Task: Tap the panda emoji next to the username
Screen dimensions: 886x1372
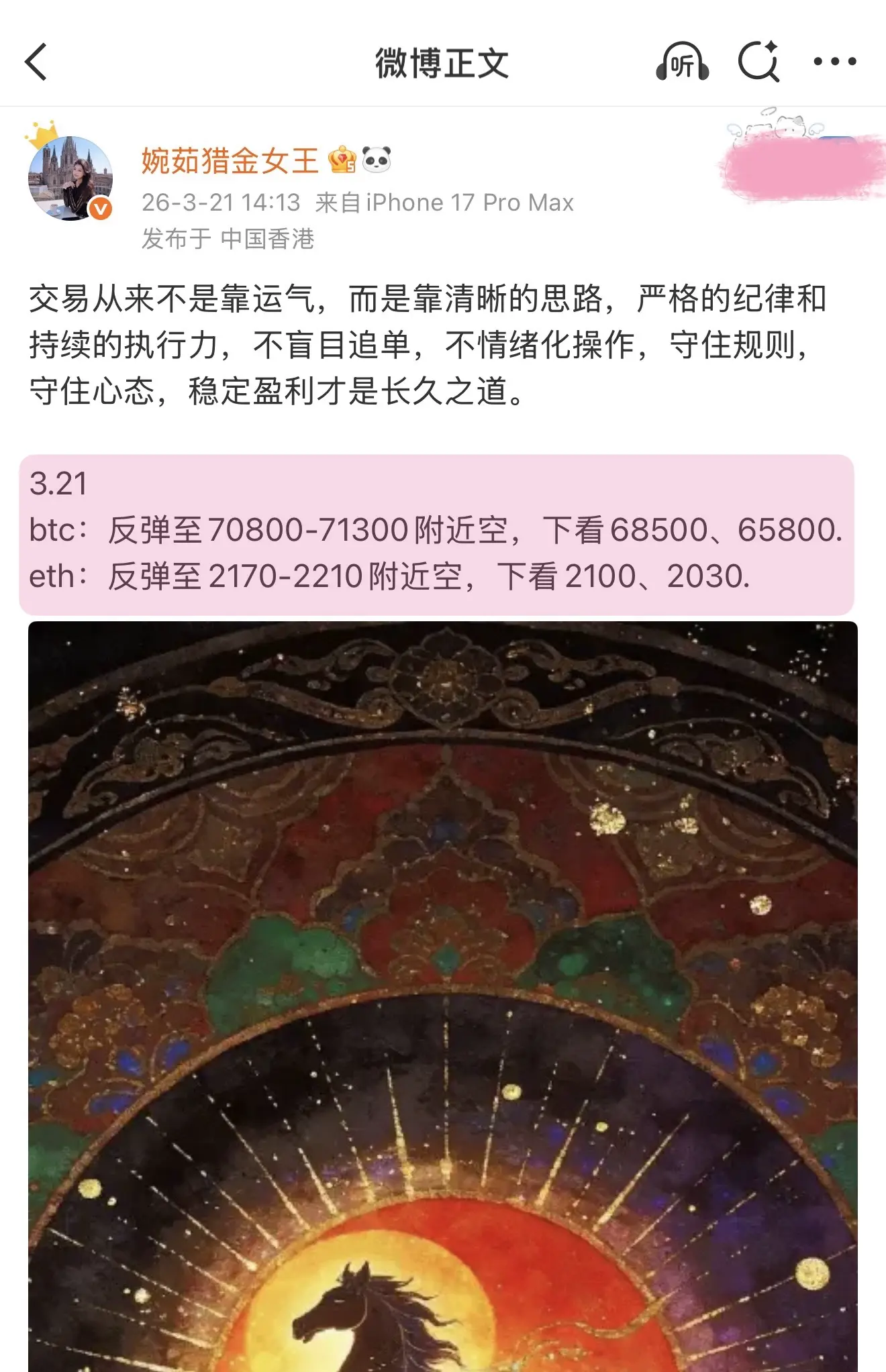Action: [x=378, y=159]
